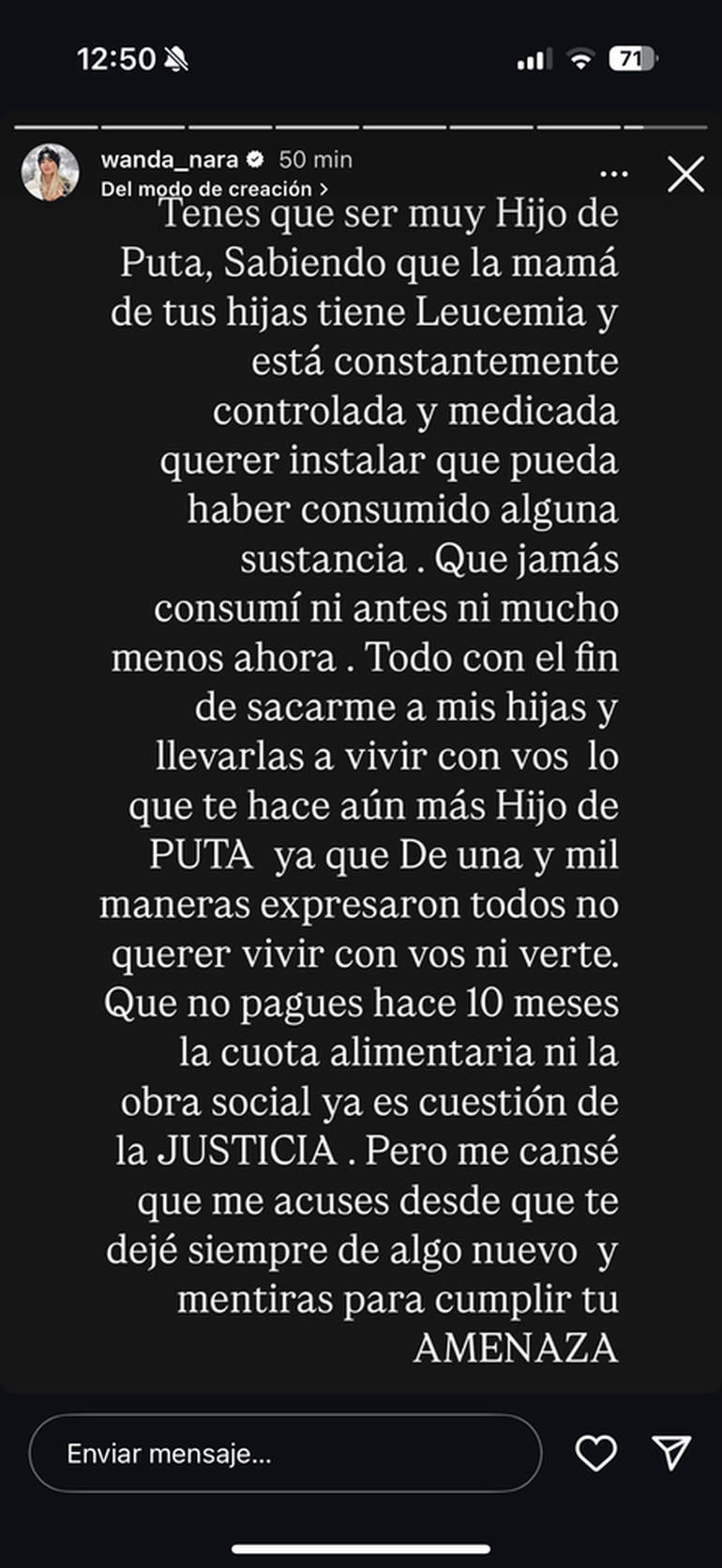Open the wanda_nara username link

(169, 159)
